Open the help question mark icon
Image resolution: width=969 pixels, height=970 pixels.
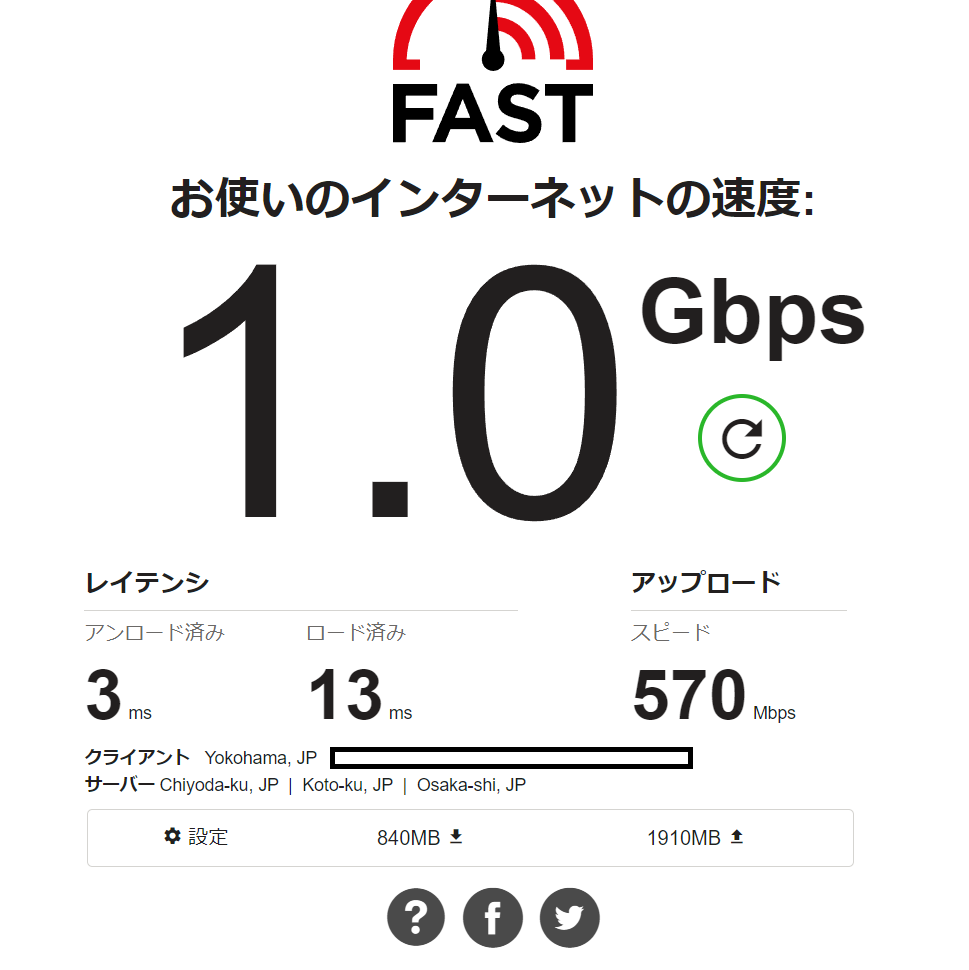[x=416, y=917]
